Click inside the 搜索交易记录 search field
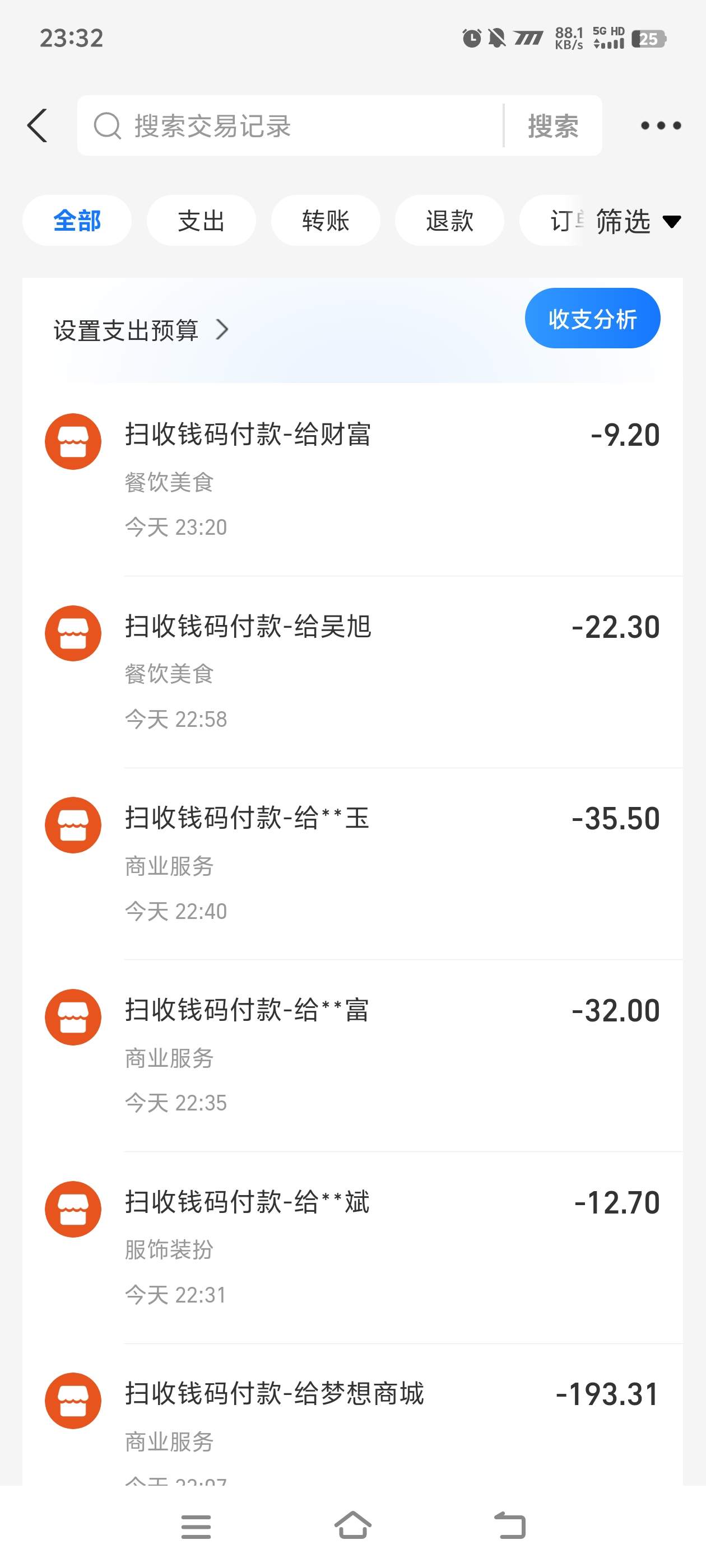706x1568 pixels. [x=274, y=125]
